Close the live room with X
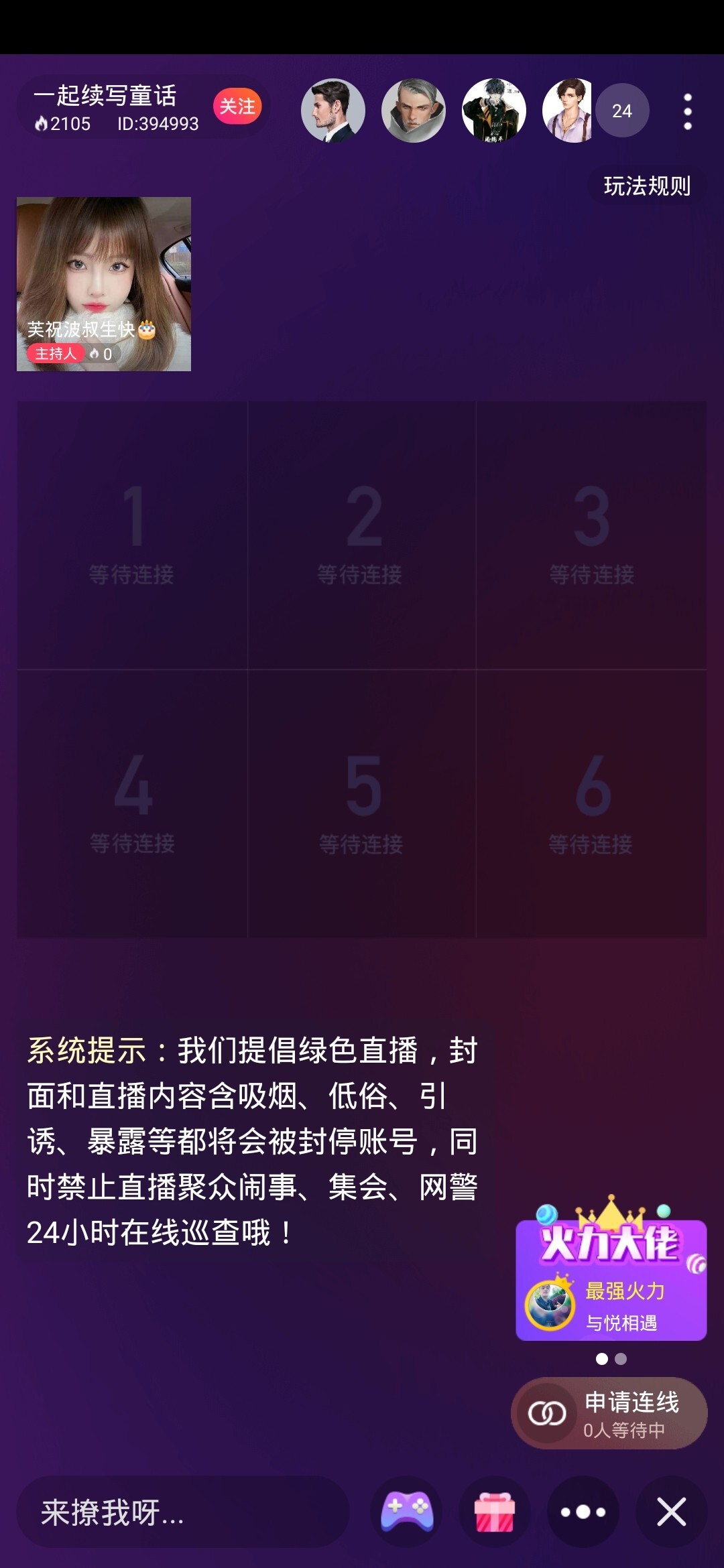 point(672,1512)
